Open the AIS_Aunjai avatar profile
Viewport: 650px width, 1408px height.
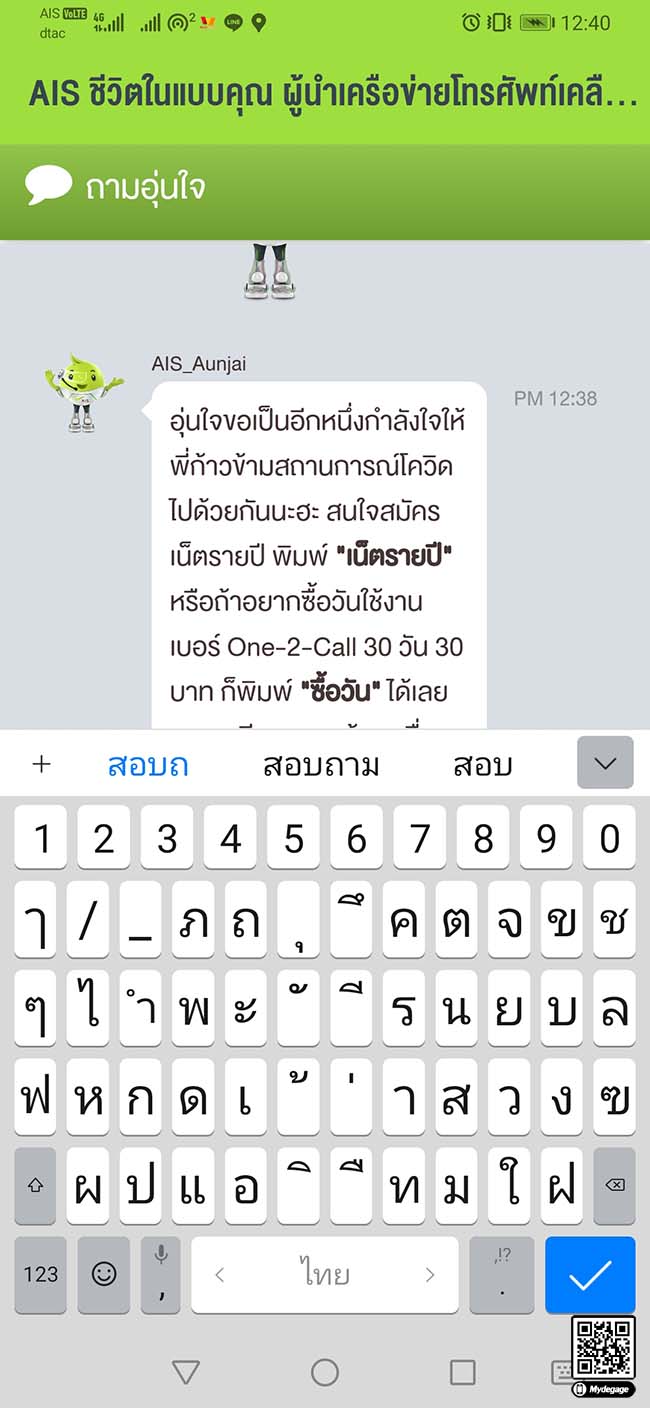(83, 391)
